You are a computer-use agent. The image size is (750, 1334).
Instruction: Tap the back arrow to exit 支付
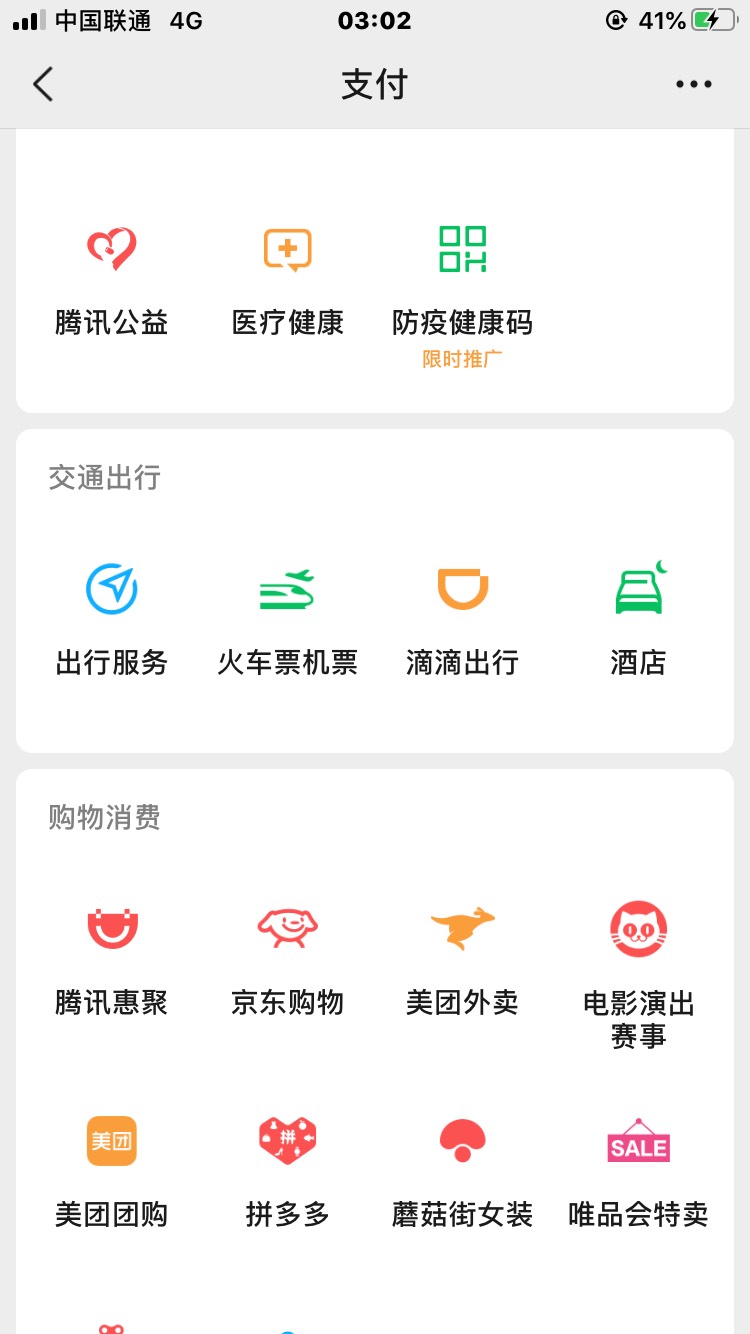point(42,84)
